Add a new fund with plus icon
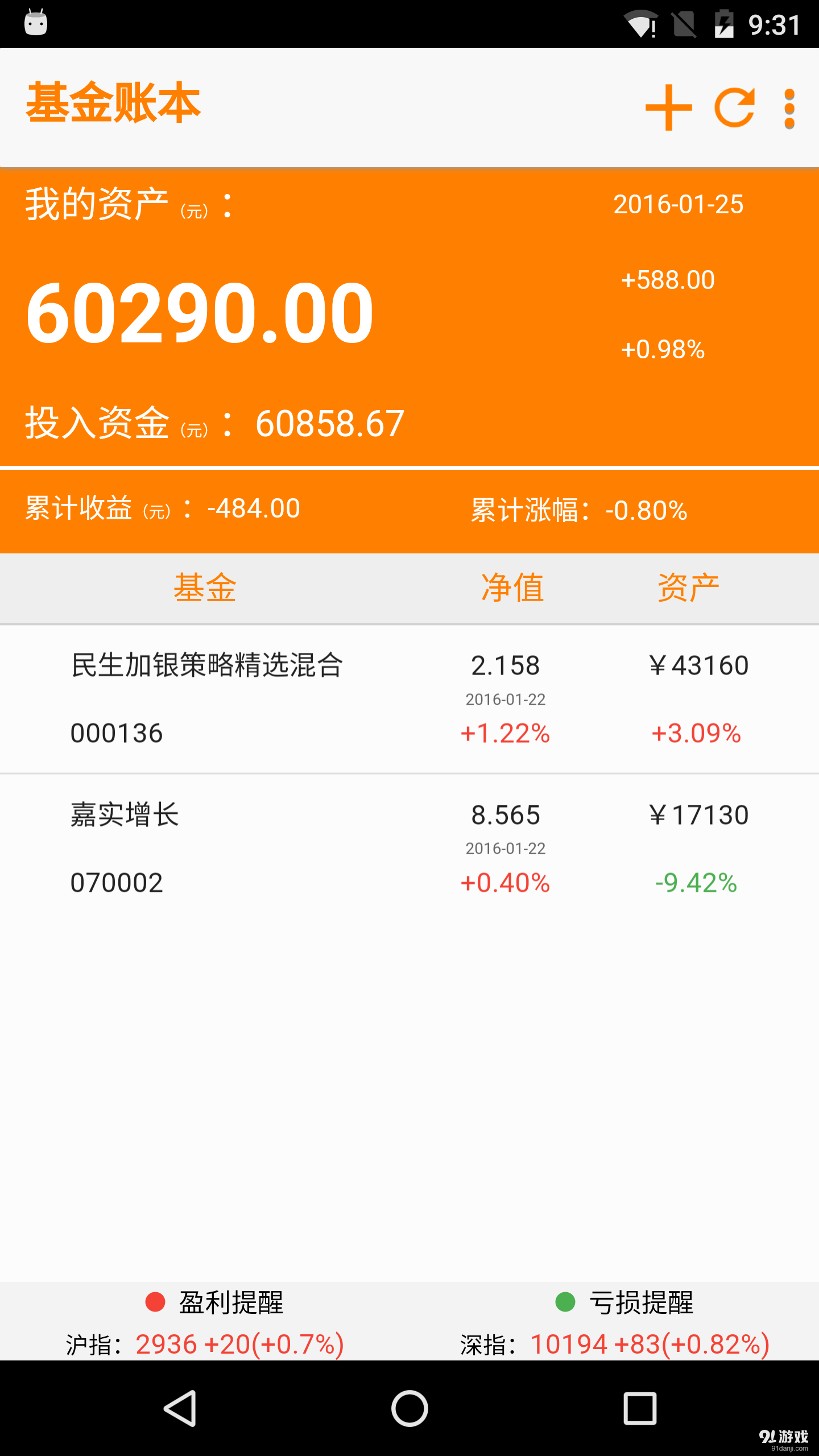819x1456 pixels. point(668,107)
